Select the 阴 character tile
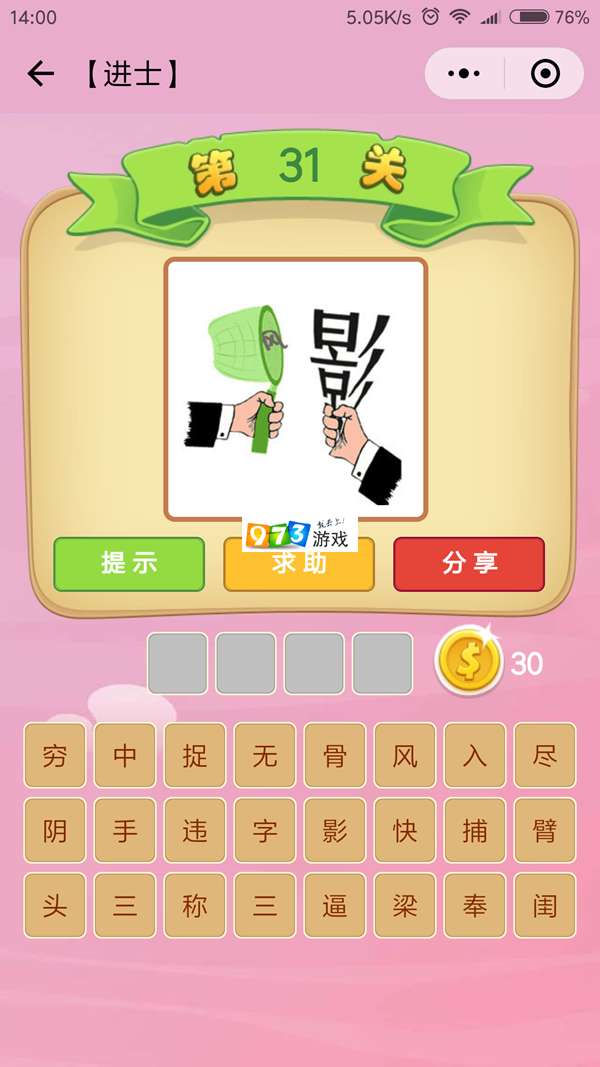Viewport: 600px width, 1067px height. [x=55, y=830]
